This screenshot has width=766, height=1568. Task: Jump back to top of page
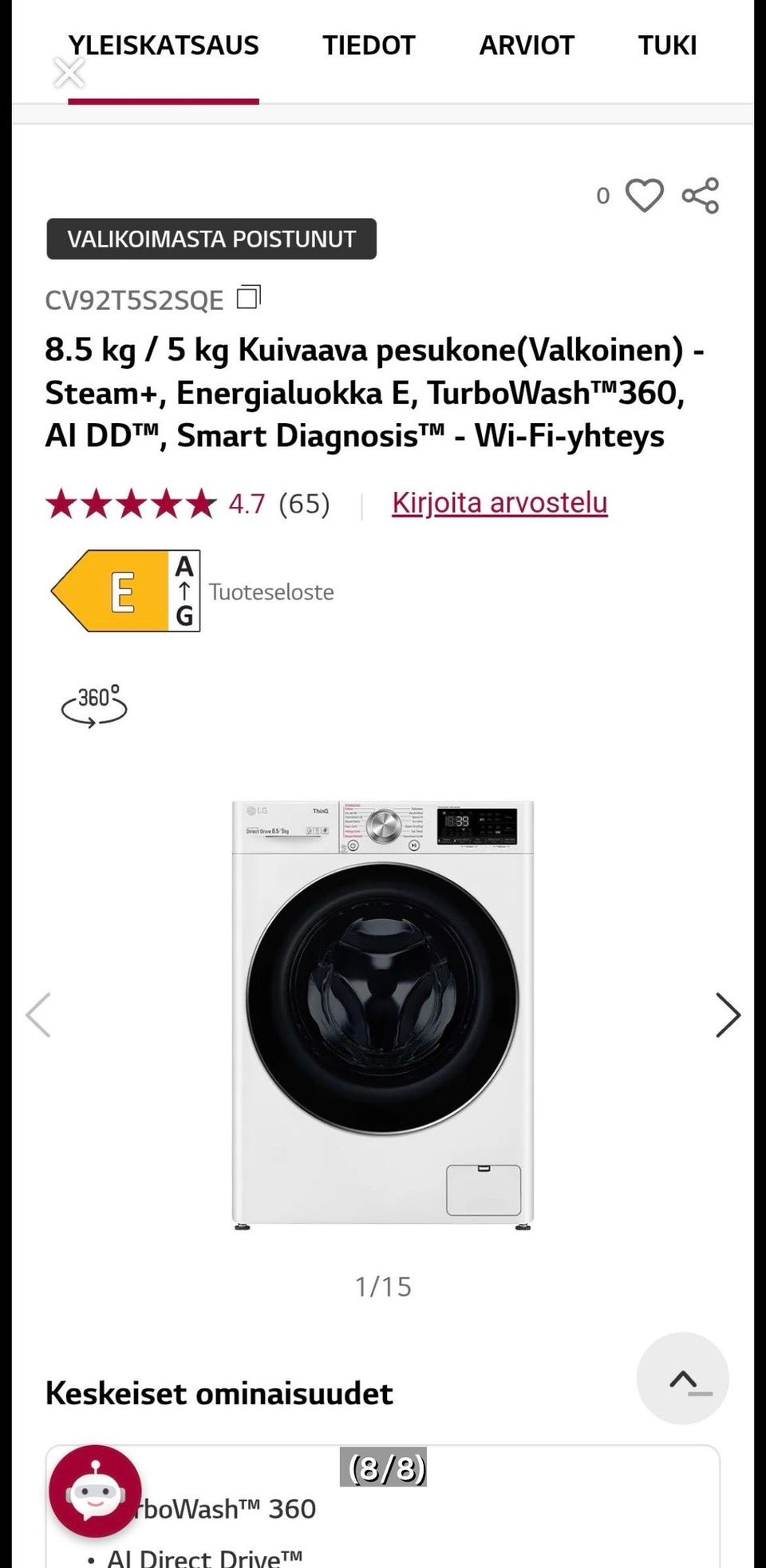point(682,1378)
